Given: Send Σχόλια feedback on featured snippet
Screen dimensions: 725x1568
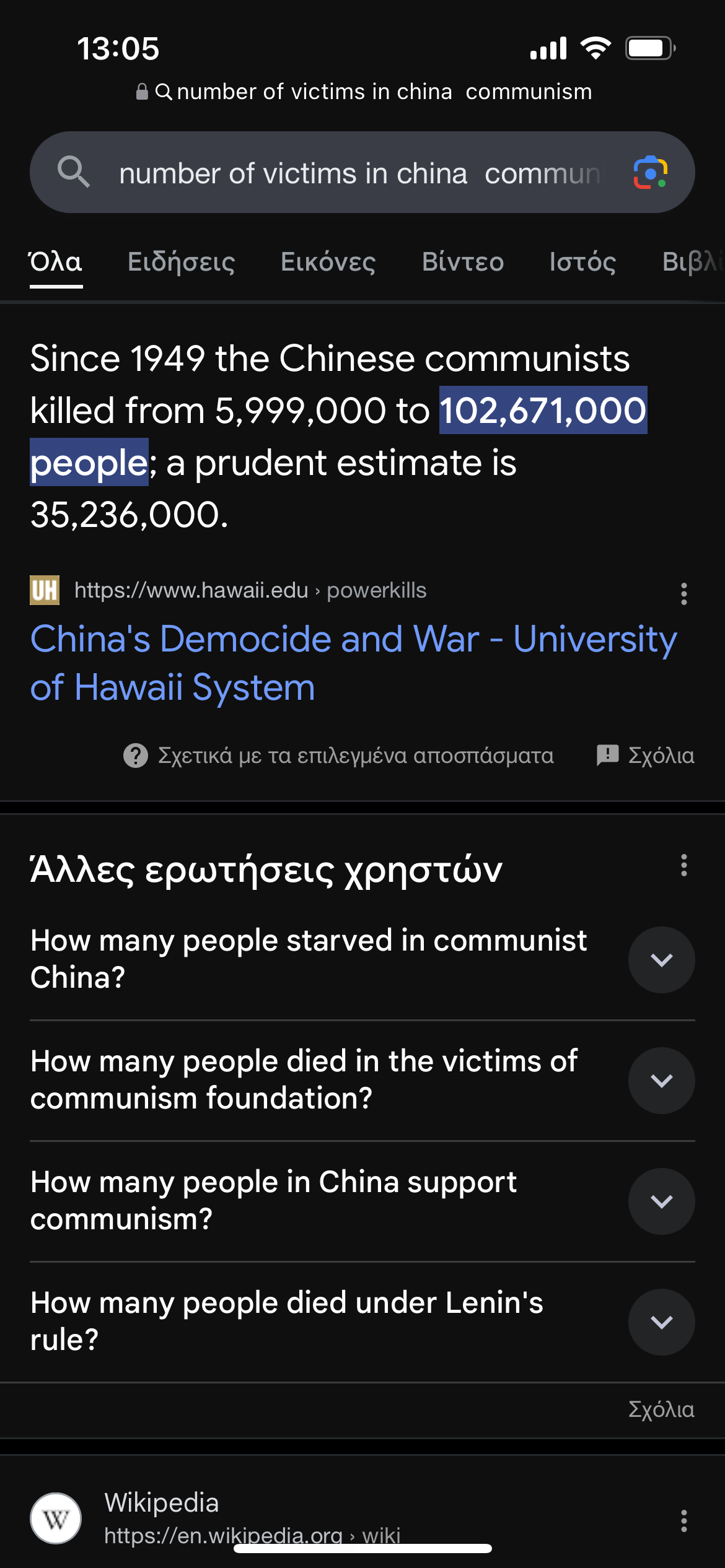Looking at the screenshot, I should pos(645,756).
